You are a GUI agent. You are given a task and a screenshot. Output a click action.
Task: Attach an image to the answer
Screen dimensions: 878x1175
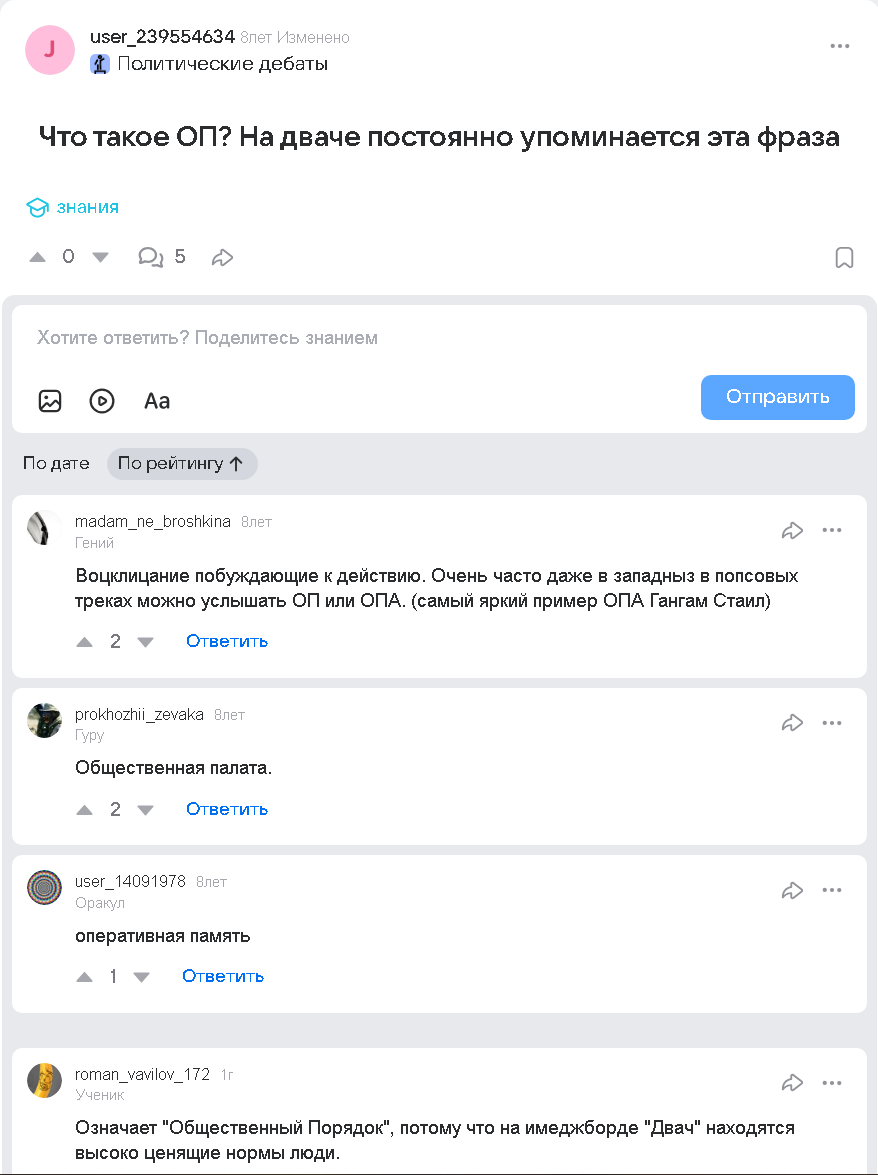(50, 401)
